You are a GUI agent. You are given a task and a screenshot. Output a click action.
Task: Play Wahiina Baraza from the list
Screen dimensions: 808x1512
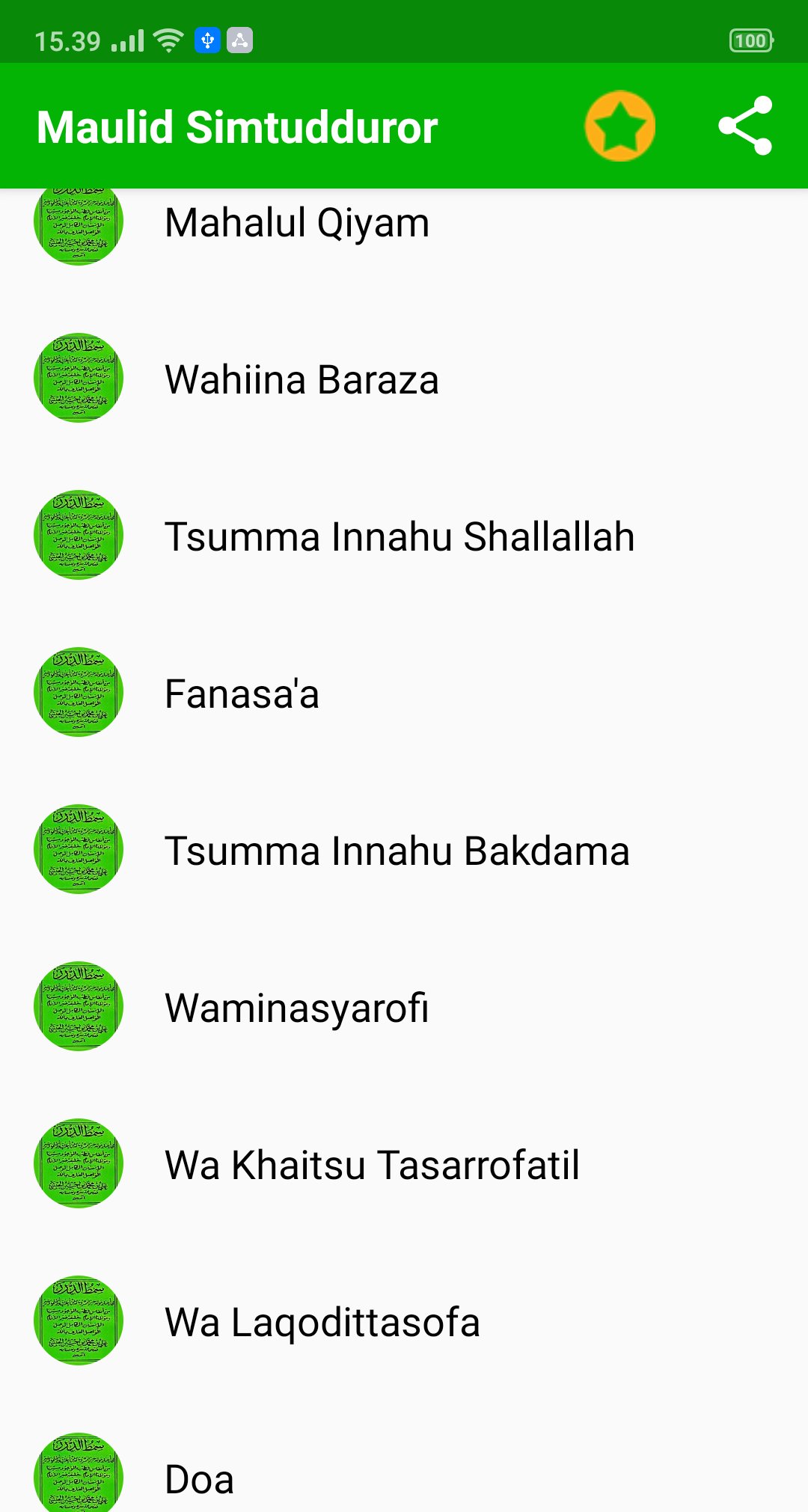coord(302,379)
